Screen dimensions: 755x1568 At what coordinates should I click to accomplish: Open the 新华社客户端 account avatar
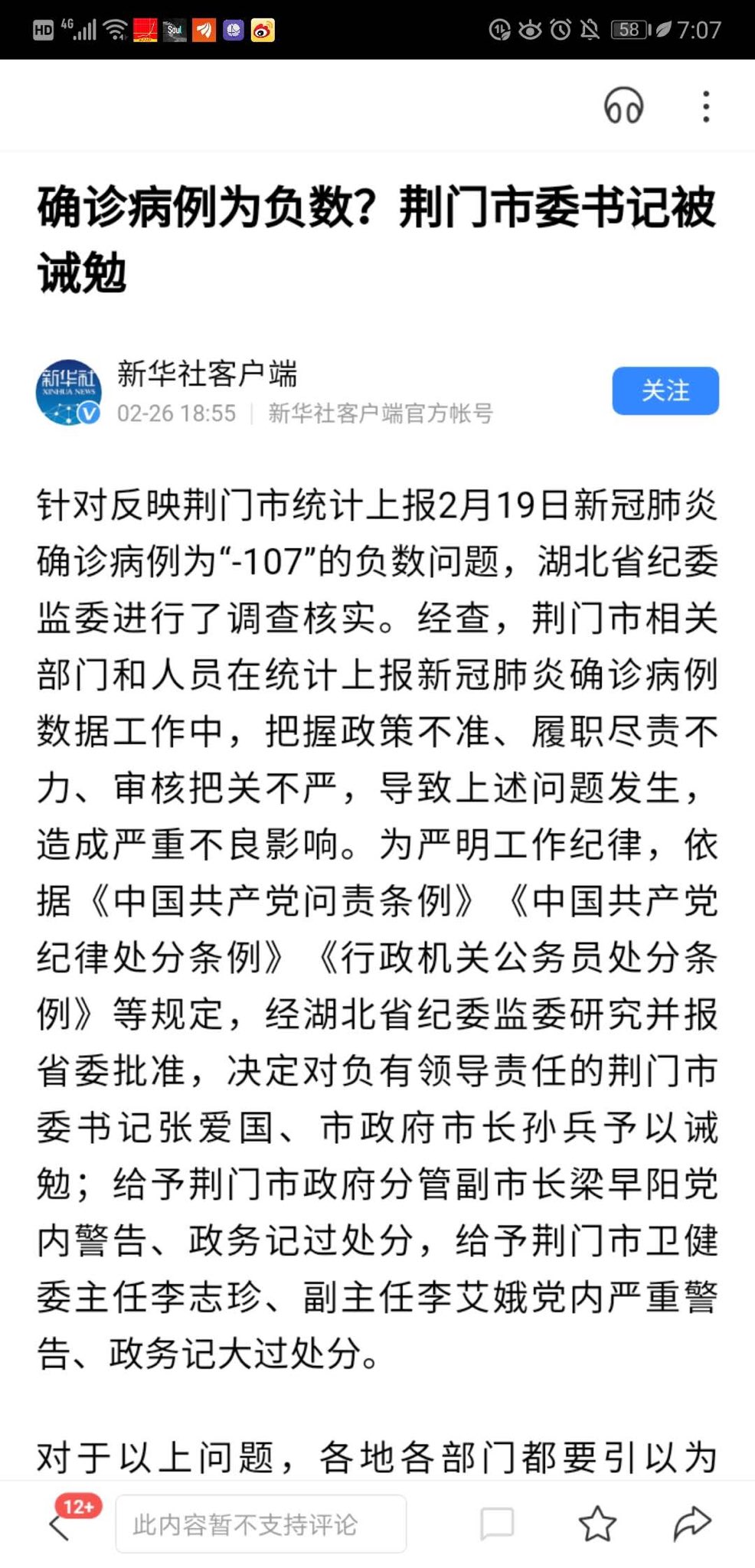click(69, 392)
